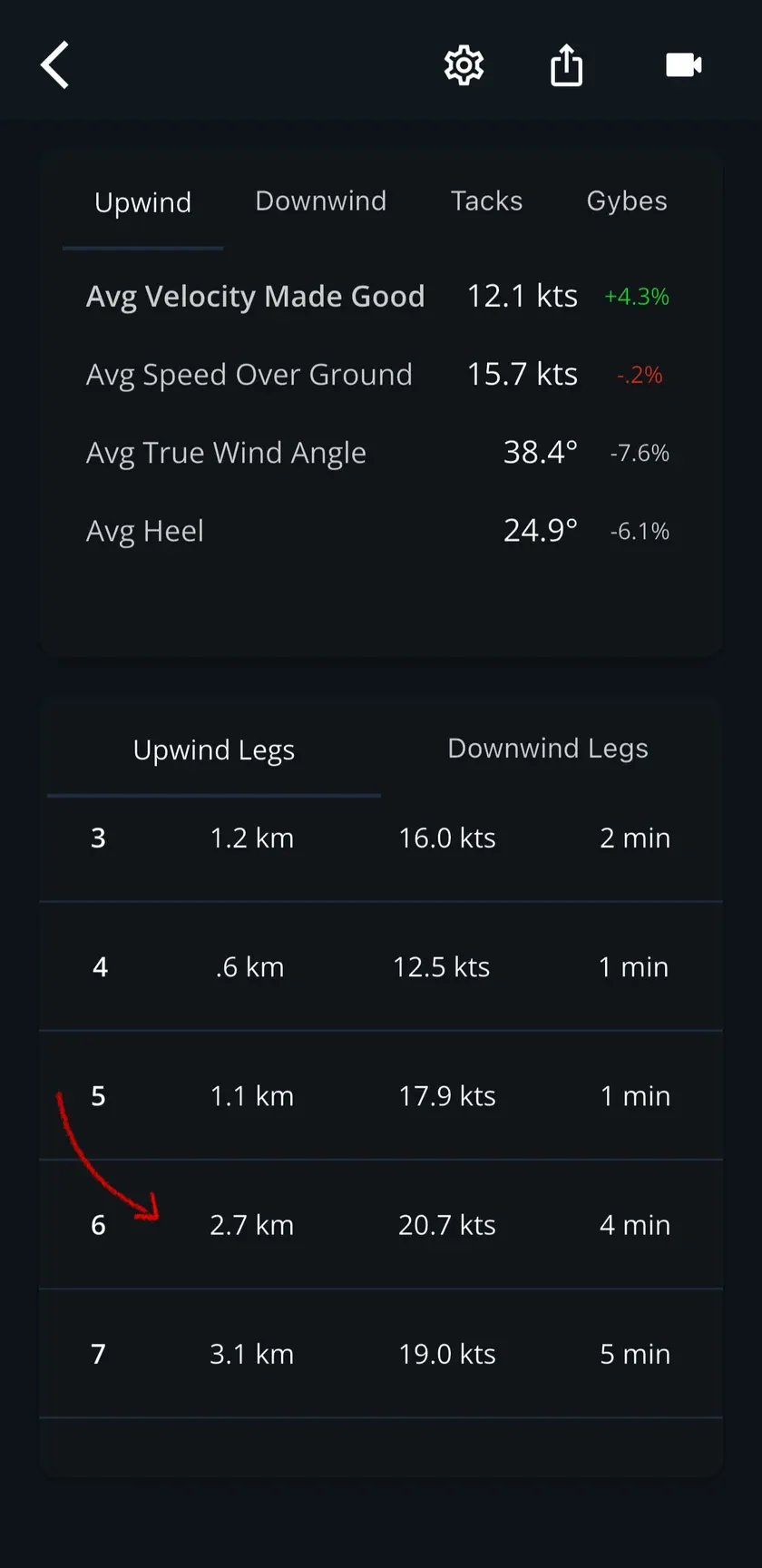Open the Gybes statistics tab
762x1568 pixels.
tap(627, 201)
